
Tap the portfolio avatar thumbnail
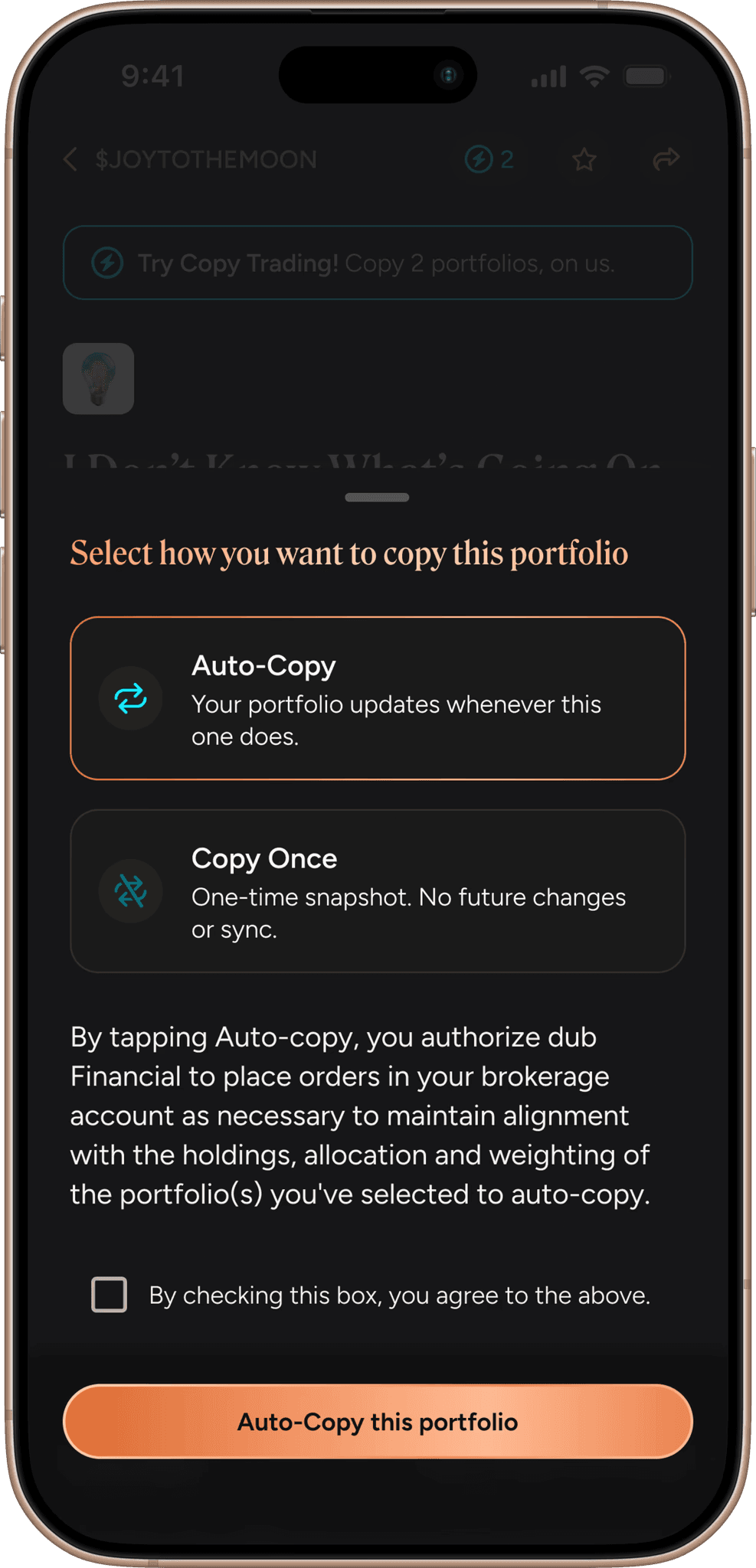[x=98, y=378]
